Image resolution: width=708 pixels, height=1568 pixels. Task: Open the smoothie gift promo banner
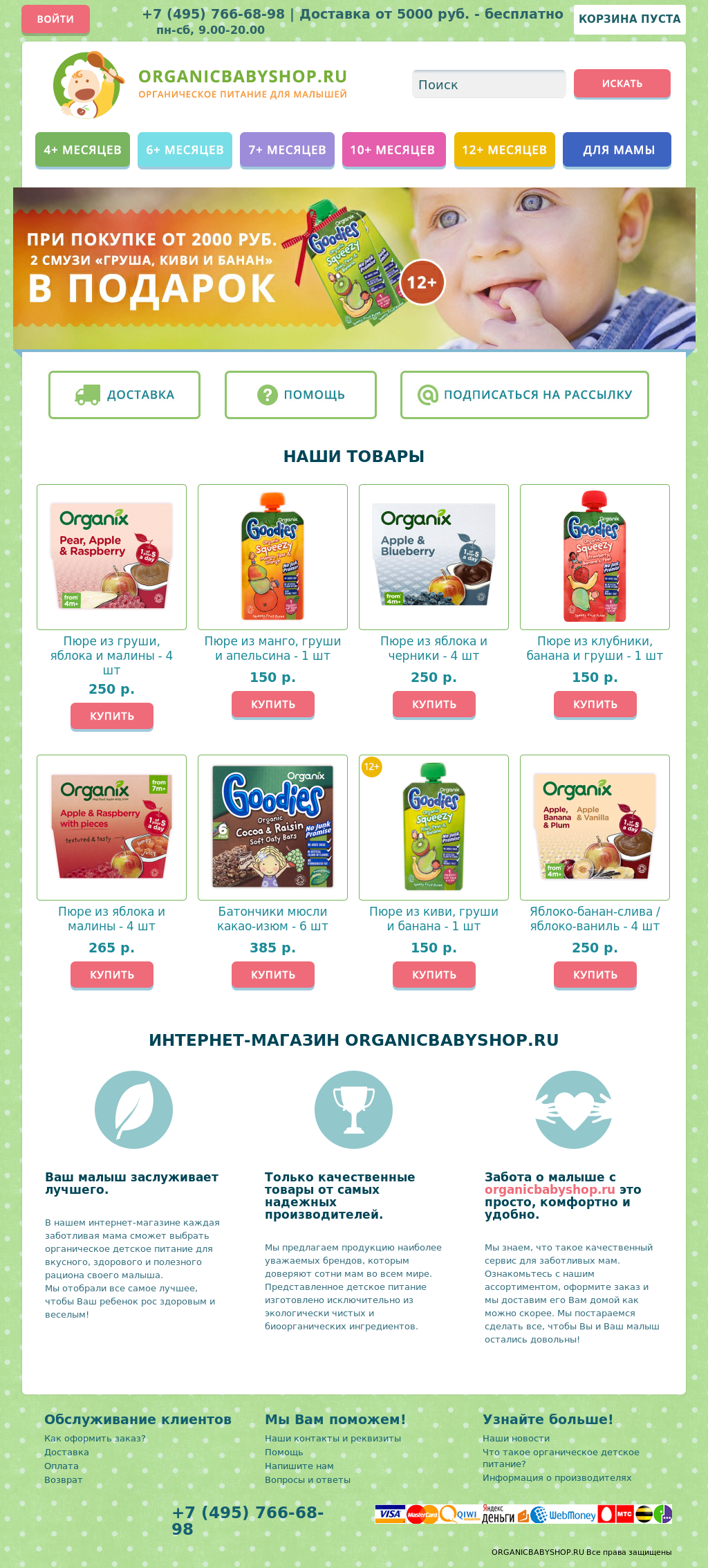point(354,268)
